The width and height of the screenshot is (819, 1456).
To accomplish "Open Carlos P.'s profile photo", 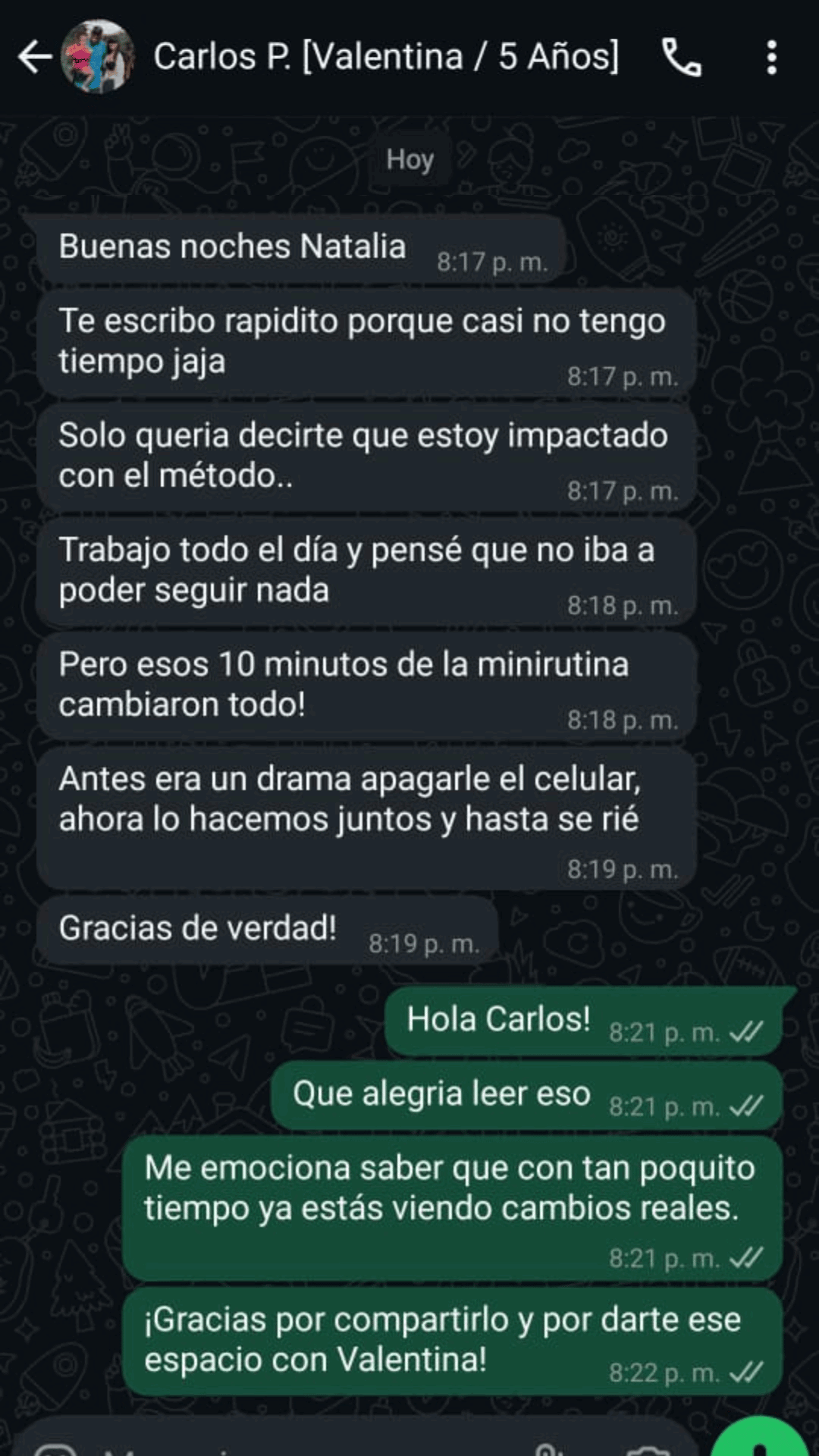I will 98,58.
